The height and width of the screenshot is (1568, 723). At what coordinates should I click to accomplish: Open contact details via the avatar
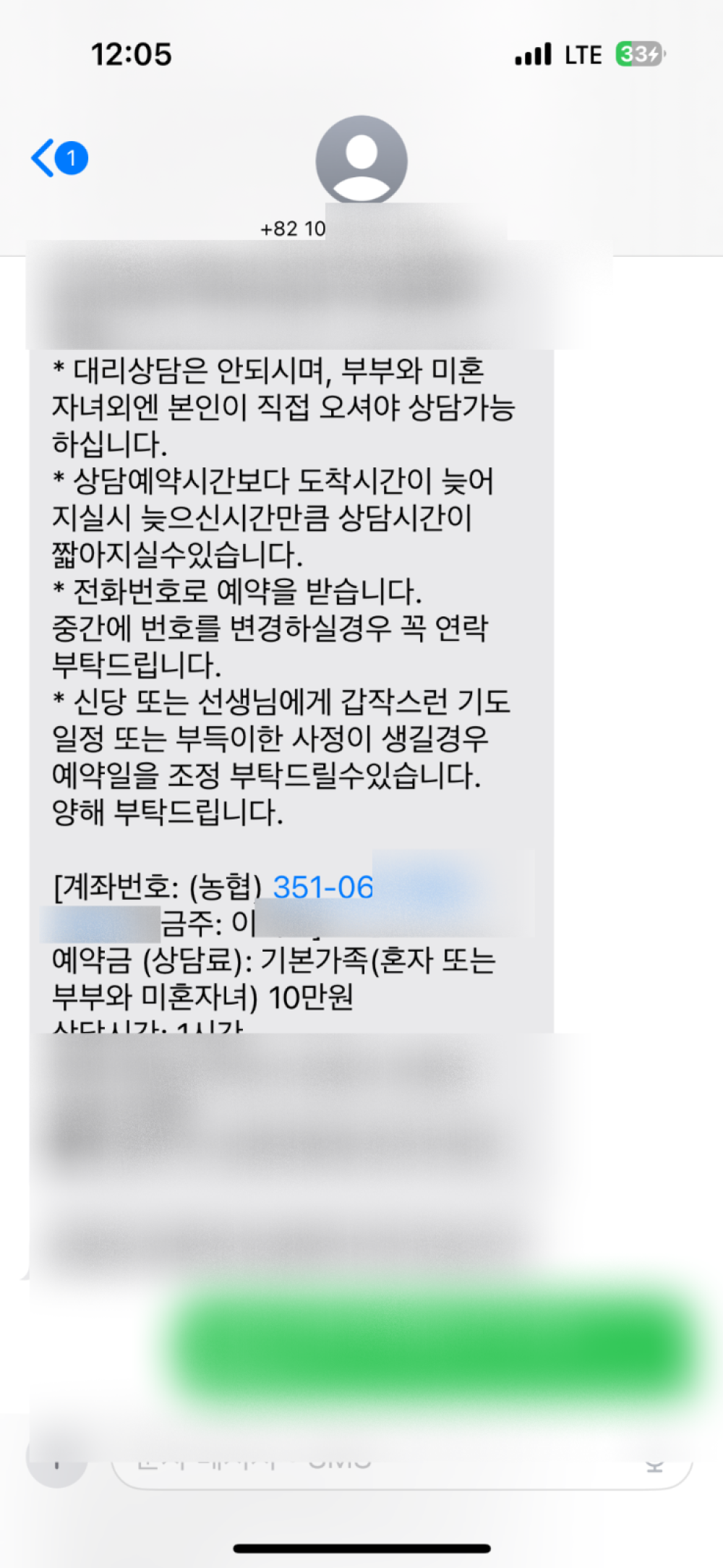(x=361, y=161)
